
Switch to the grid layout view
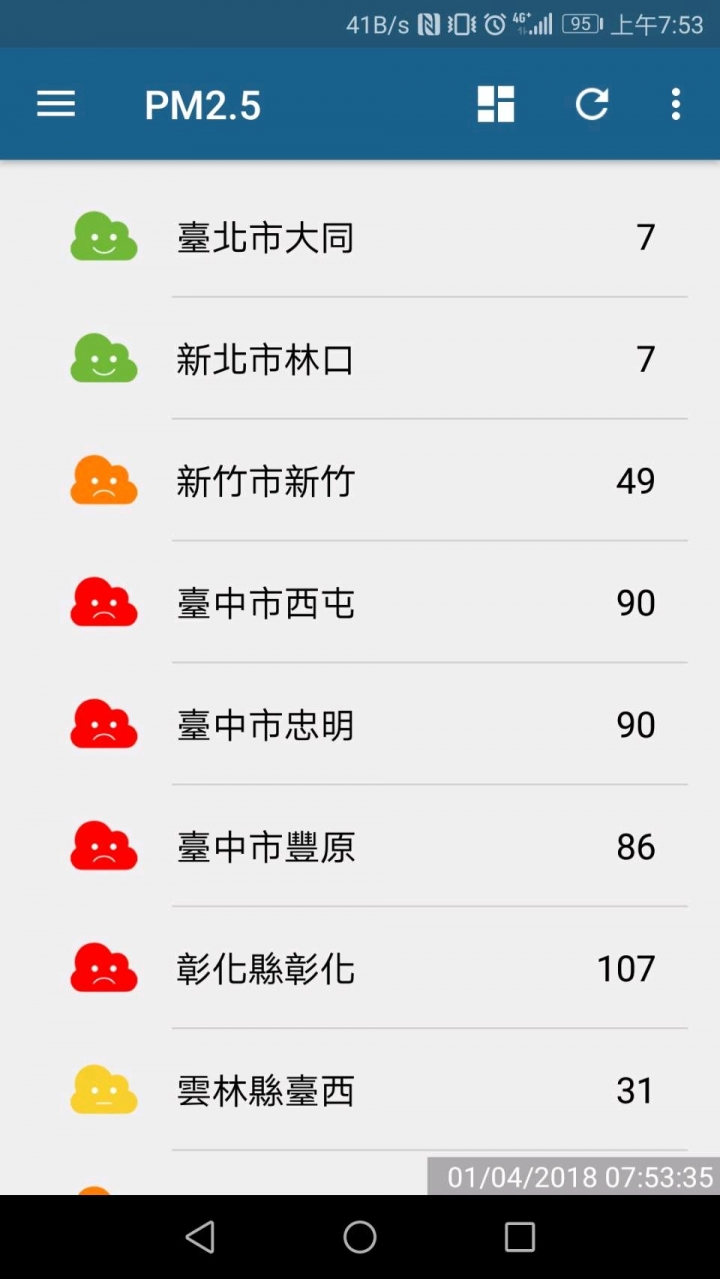coord(496,104)
